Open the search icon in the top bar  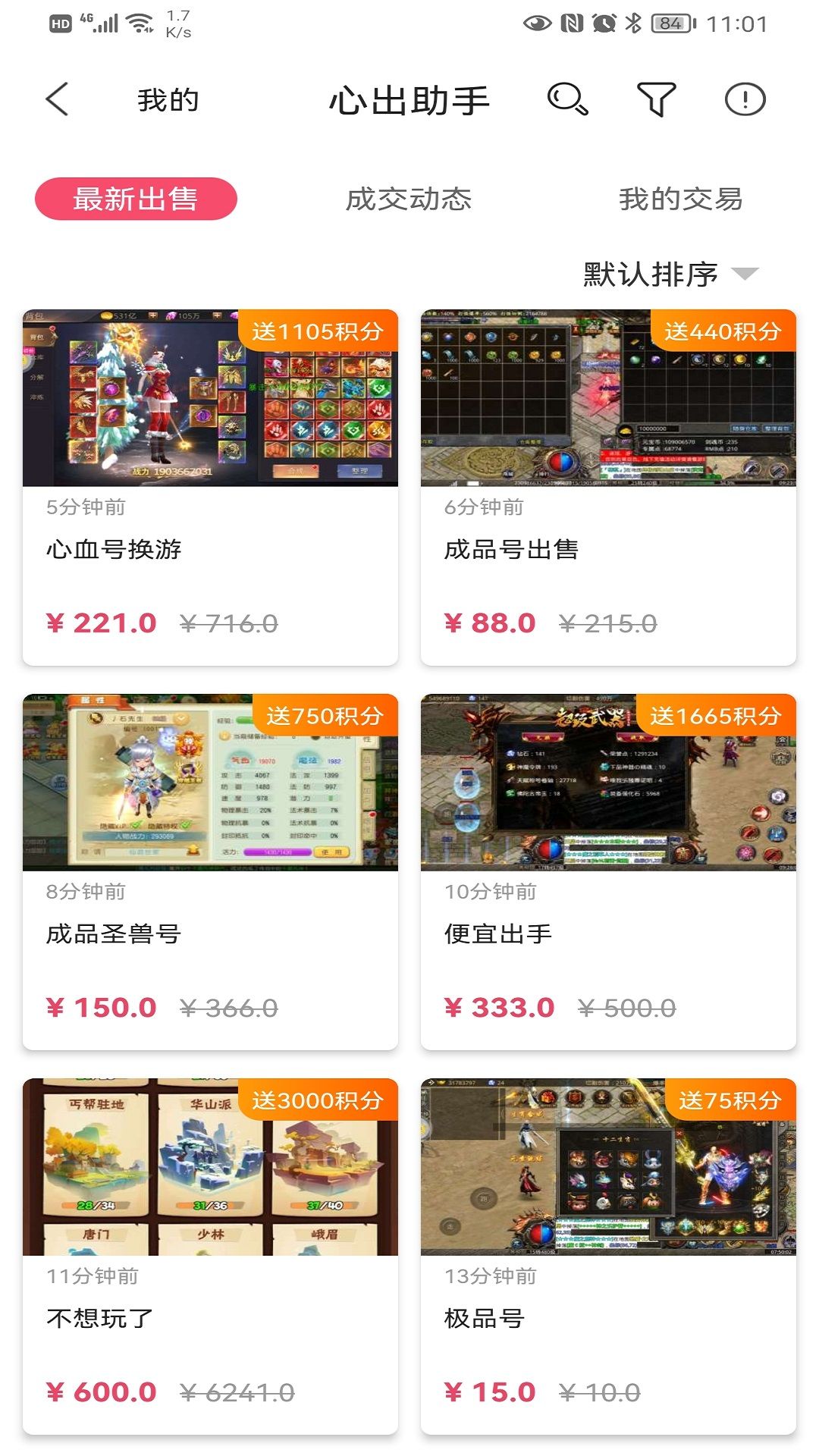tap(567, 99)
